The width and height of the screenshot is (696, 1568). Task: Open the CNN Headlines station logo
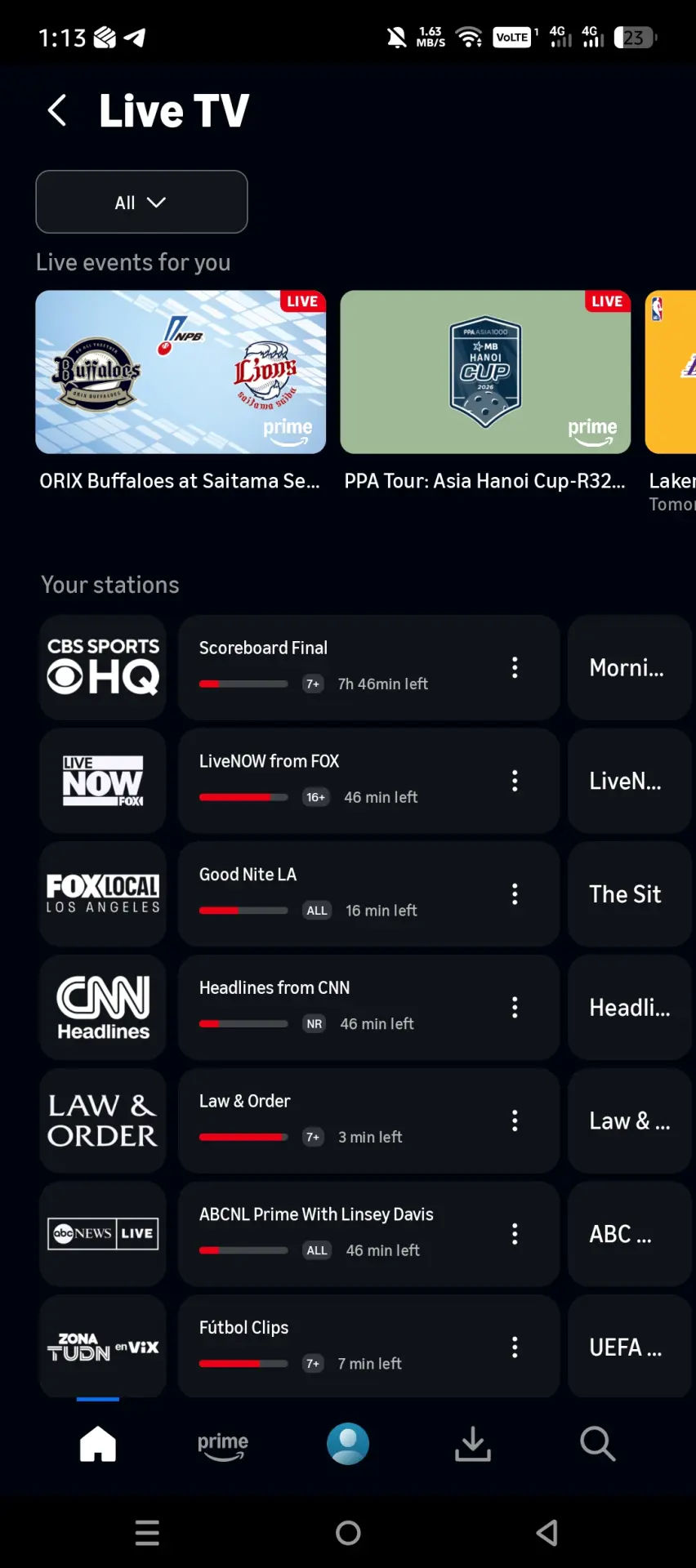(x=103, y=1007)
